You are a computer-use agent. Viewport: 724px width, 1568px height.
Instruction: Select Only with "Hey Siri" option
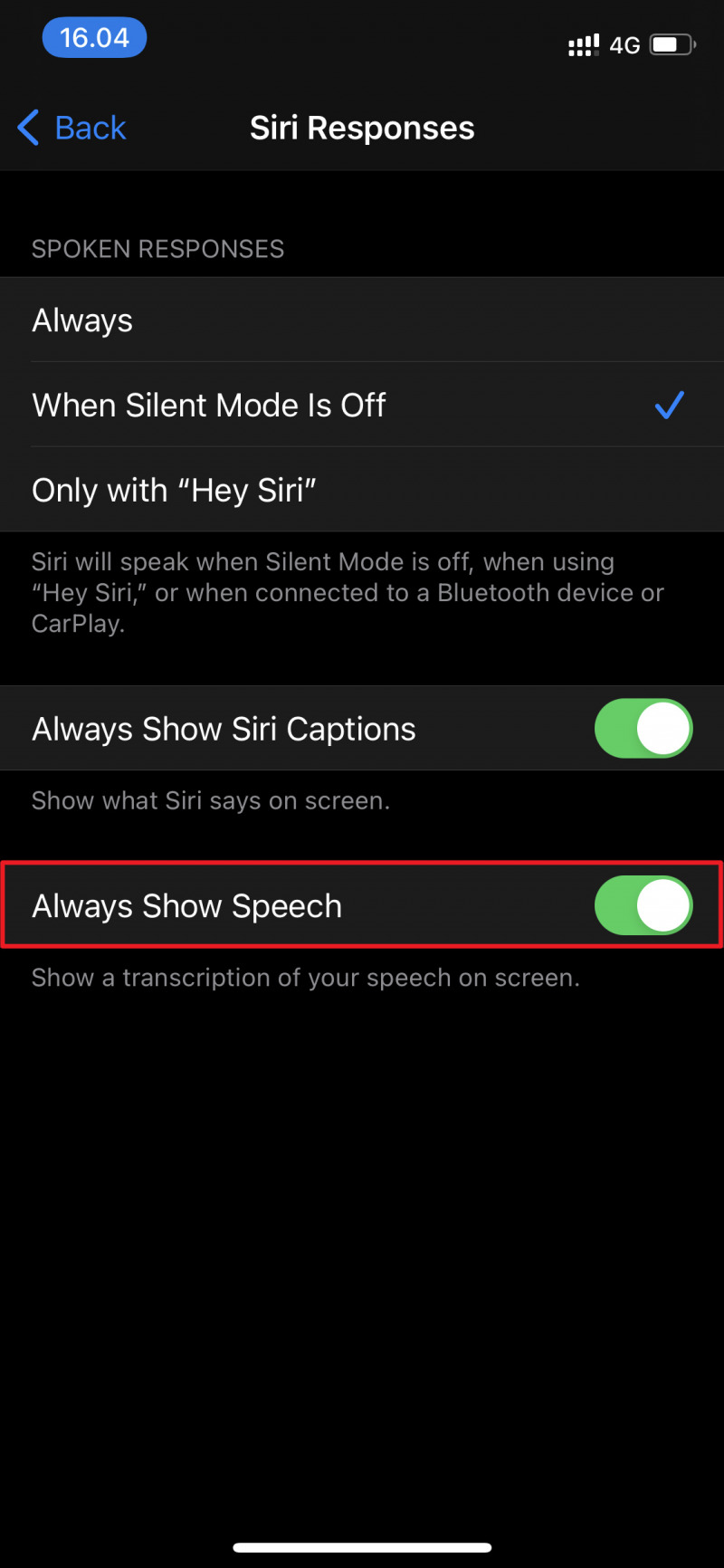coord(362,490)
